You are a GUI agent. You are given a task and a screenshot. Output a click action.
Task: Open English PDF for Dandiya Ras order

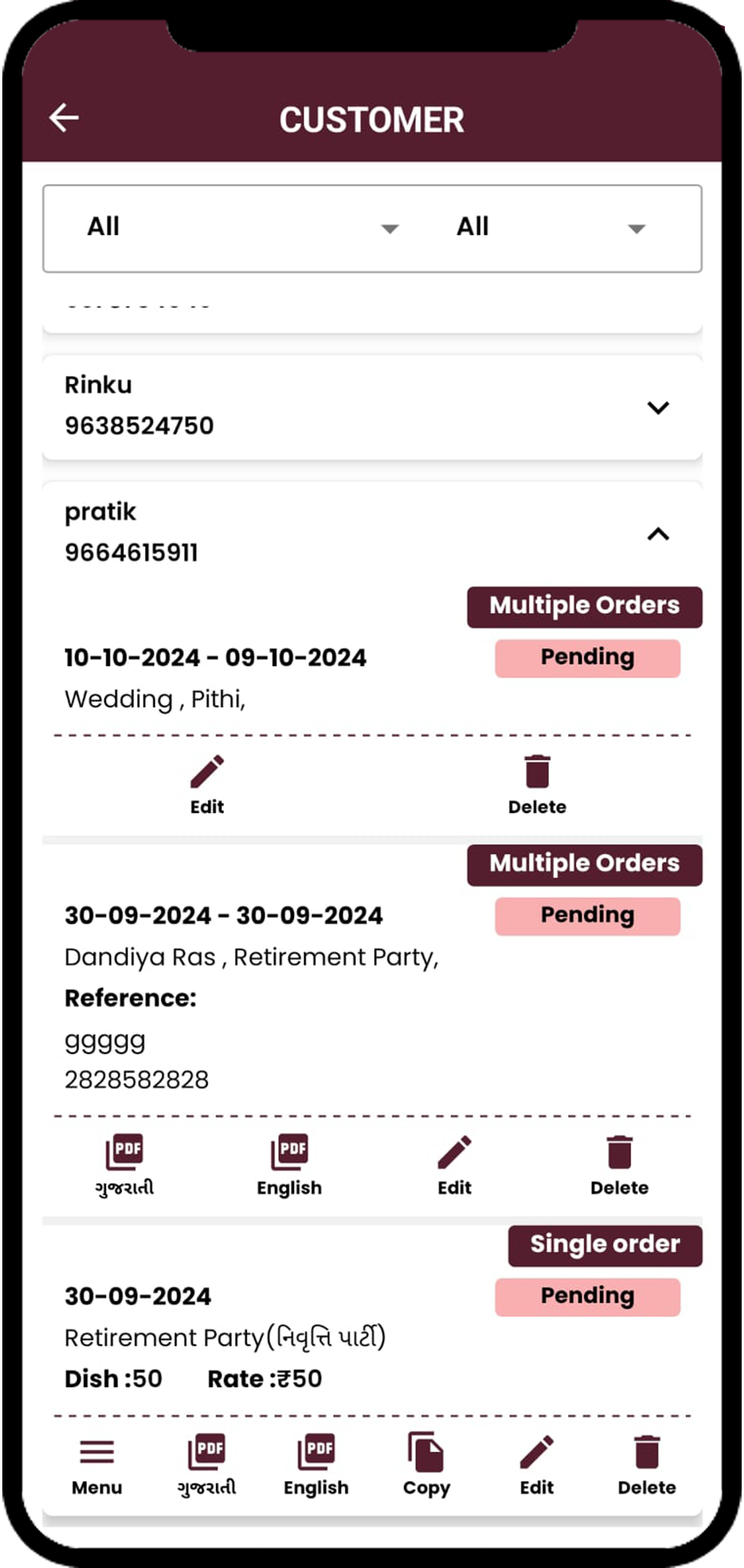click(x=289, y=1164)
